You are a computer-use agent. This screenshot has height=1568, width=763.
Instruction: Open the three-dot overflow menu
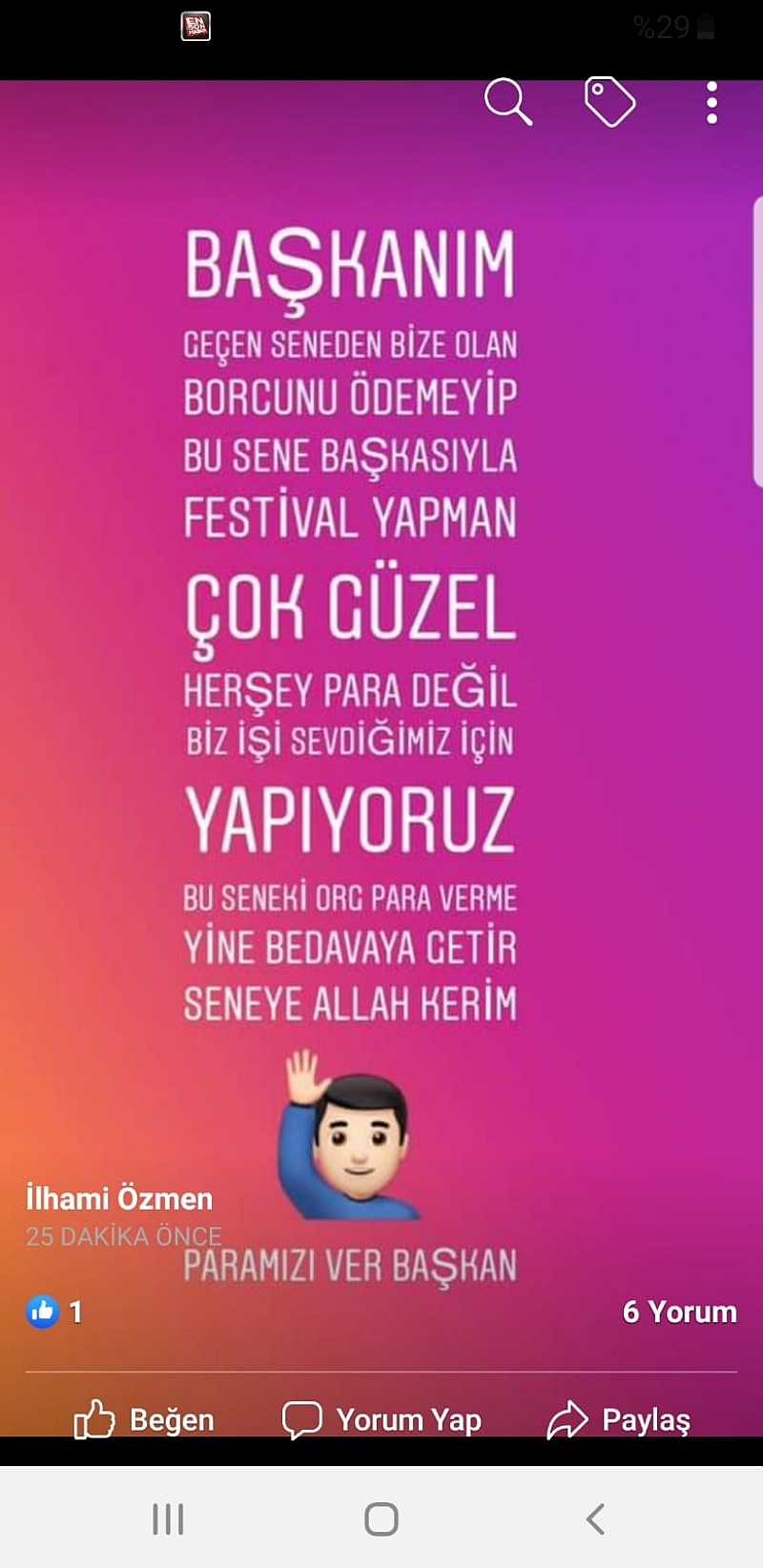(711, 102)
